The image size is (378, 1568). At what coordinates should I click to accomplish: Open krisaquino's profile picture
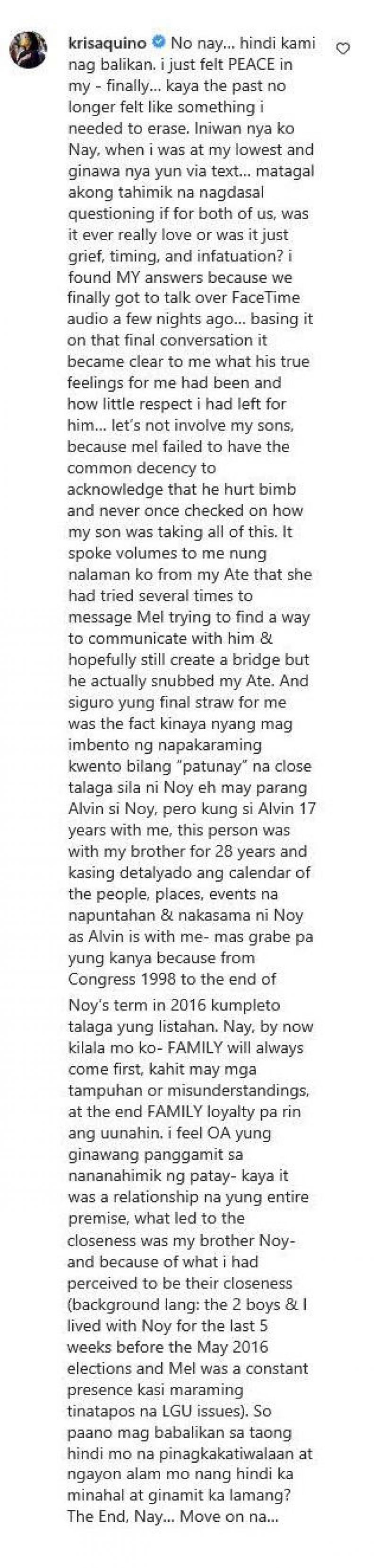click(x=28, y=50)
